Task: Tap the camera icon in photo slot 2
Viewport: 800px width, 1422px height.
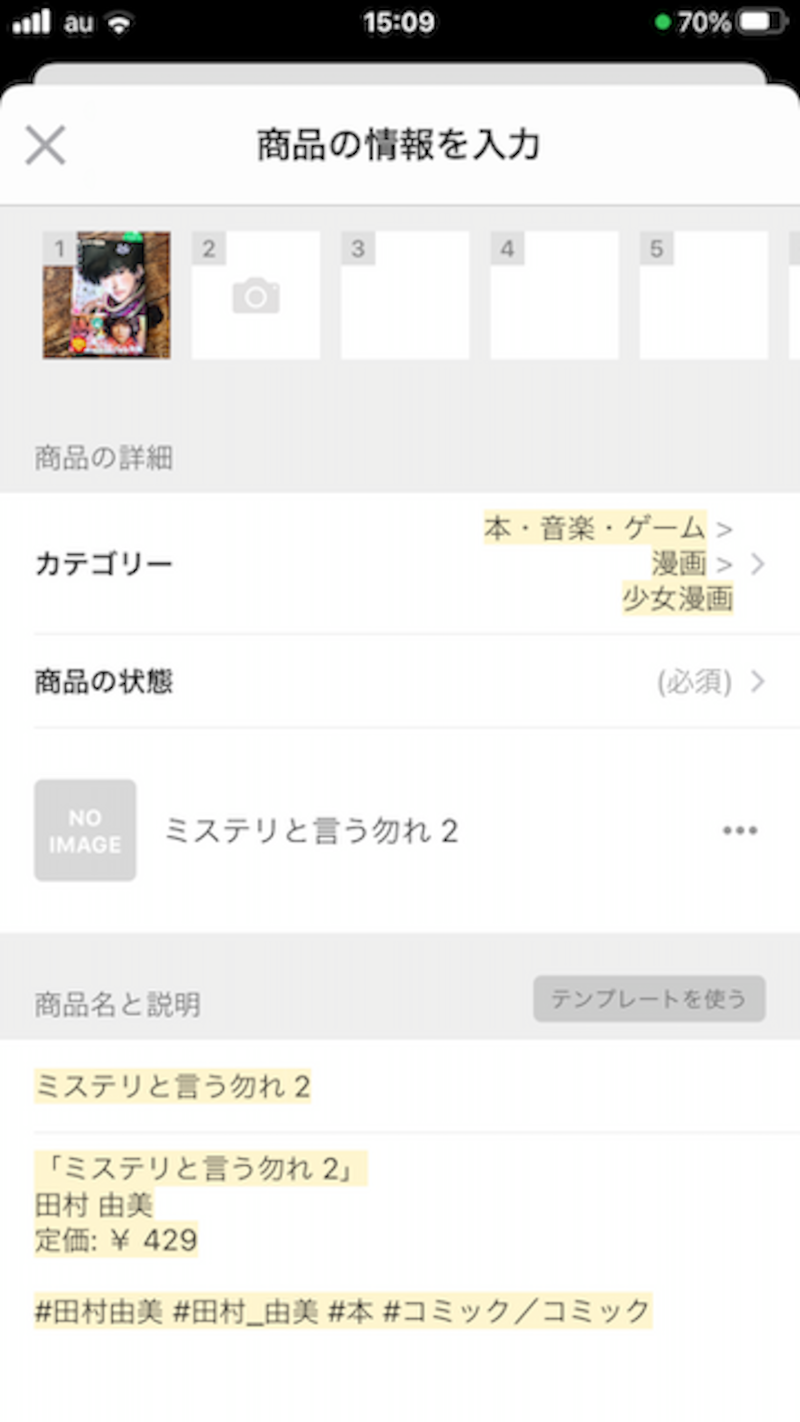Action: pos(254,297)
